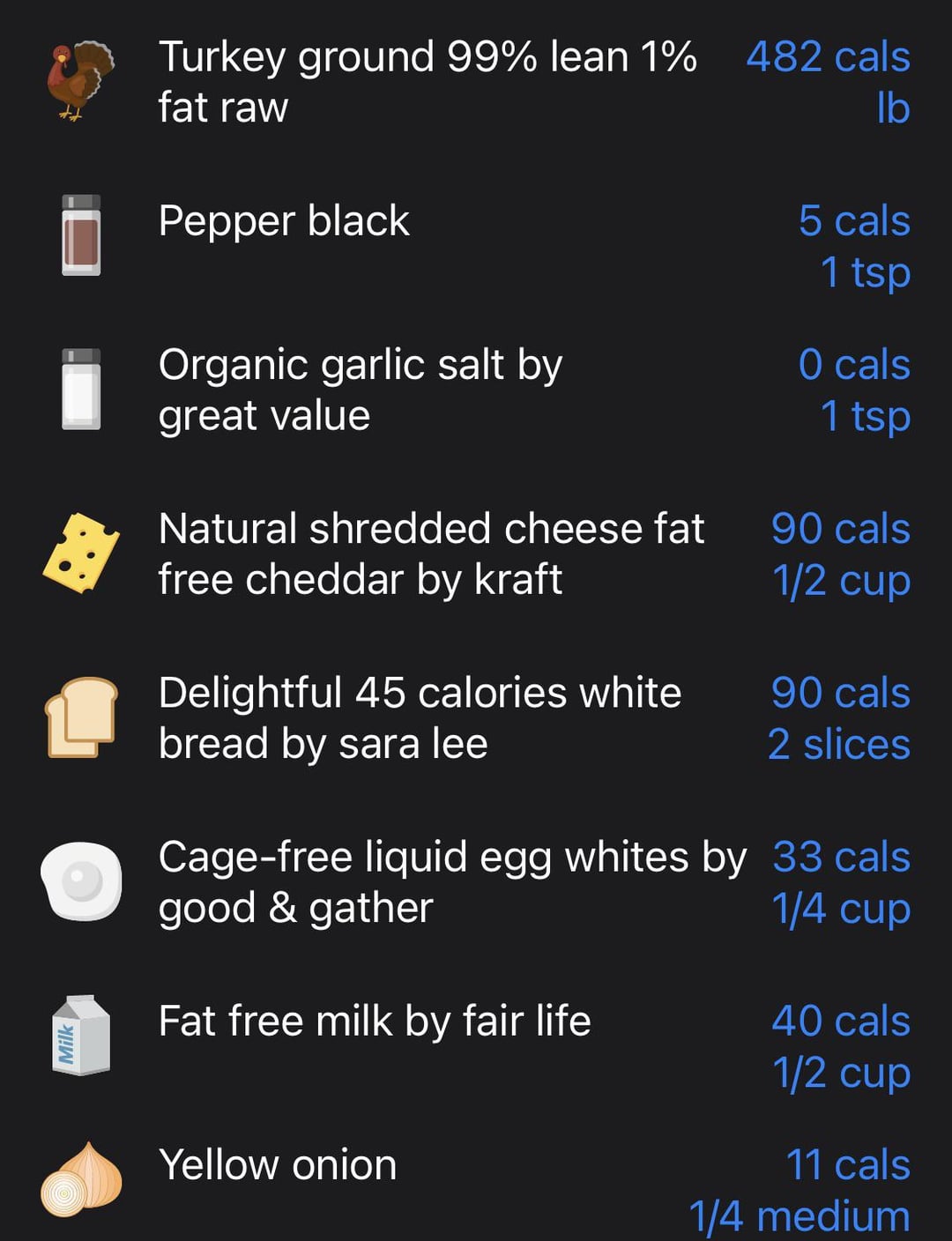Open the Turkey ground 99% lean entry
Image resolution: width=952 pixels, height=1241 pixels.
(428, 82)
